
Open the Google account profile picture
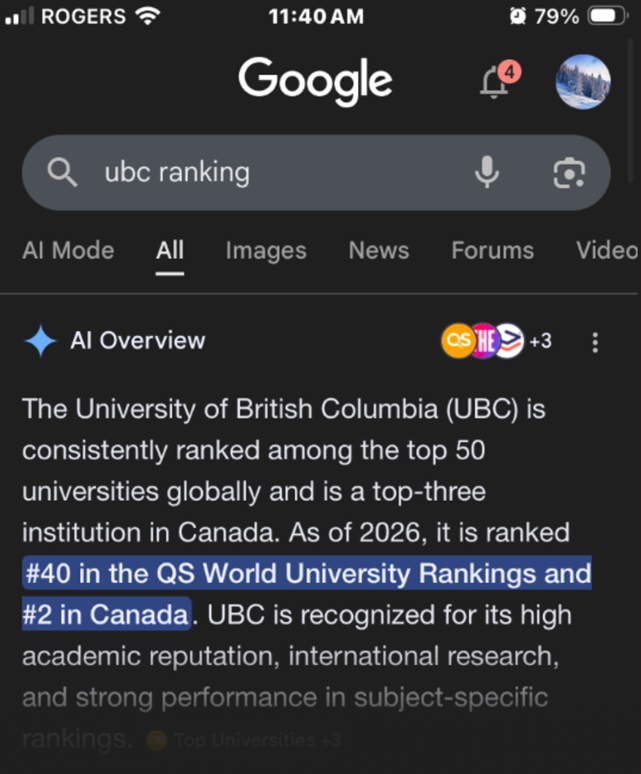(582, 82)
